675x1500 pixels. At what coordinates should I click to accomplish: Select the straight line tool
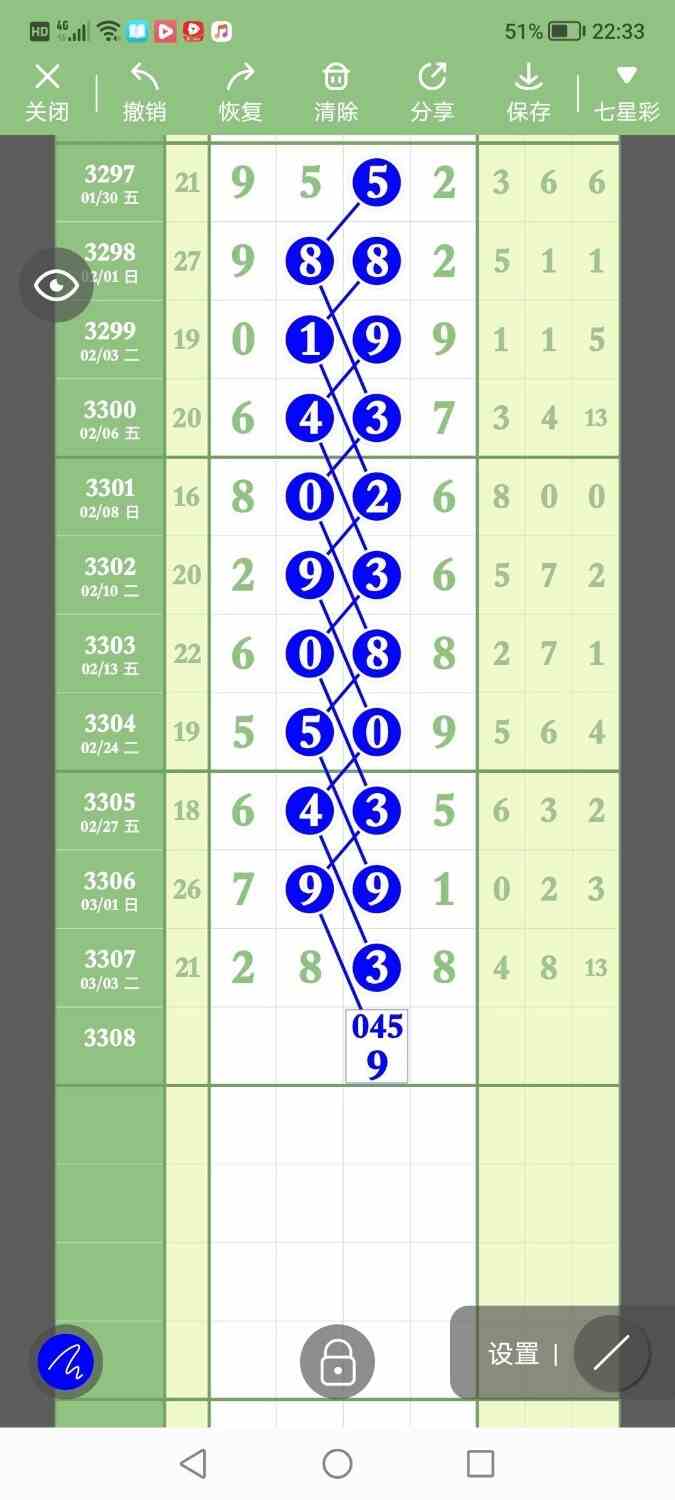611,1354
